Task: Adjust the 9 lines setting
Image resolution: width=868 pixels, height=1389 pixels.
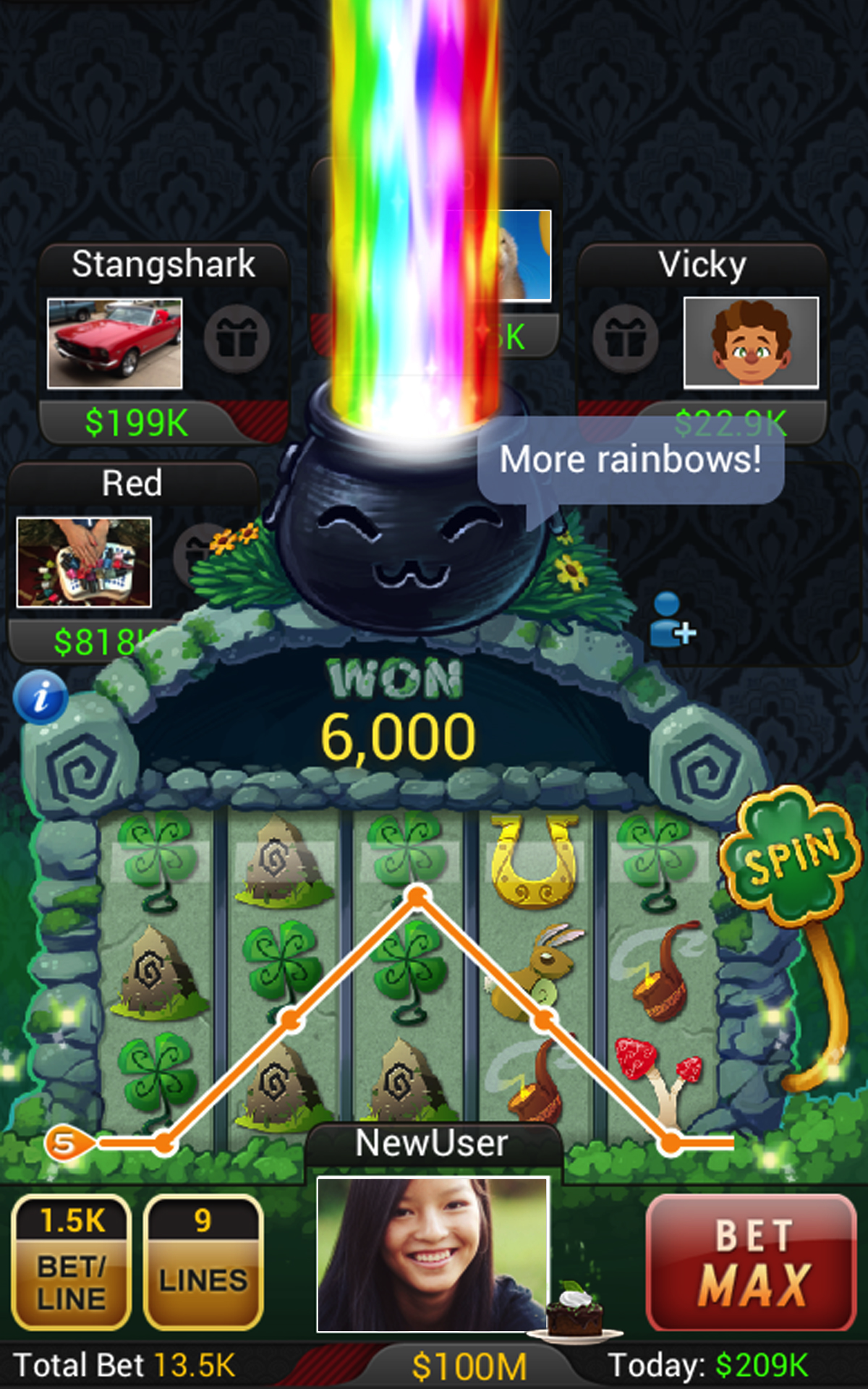Action: coord(203,1263)
